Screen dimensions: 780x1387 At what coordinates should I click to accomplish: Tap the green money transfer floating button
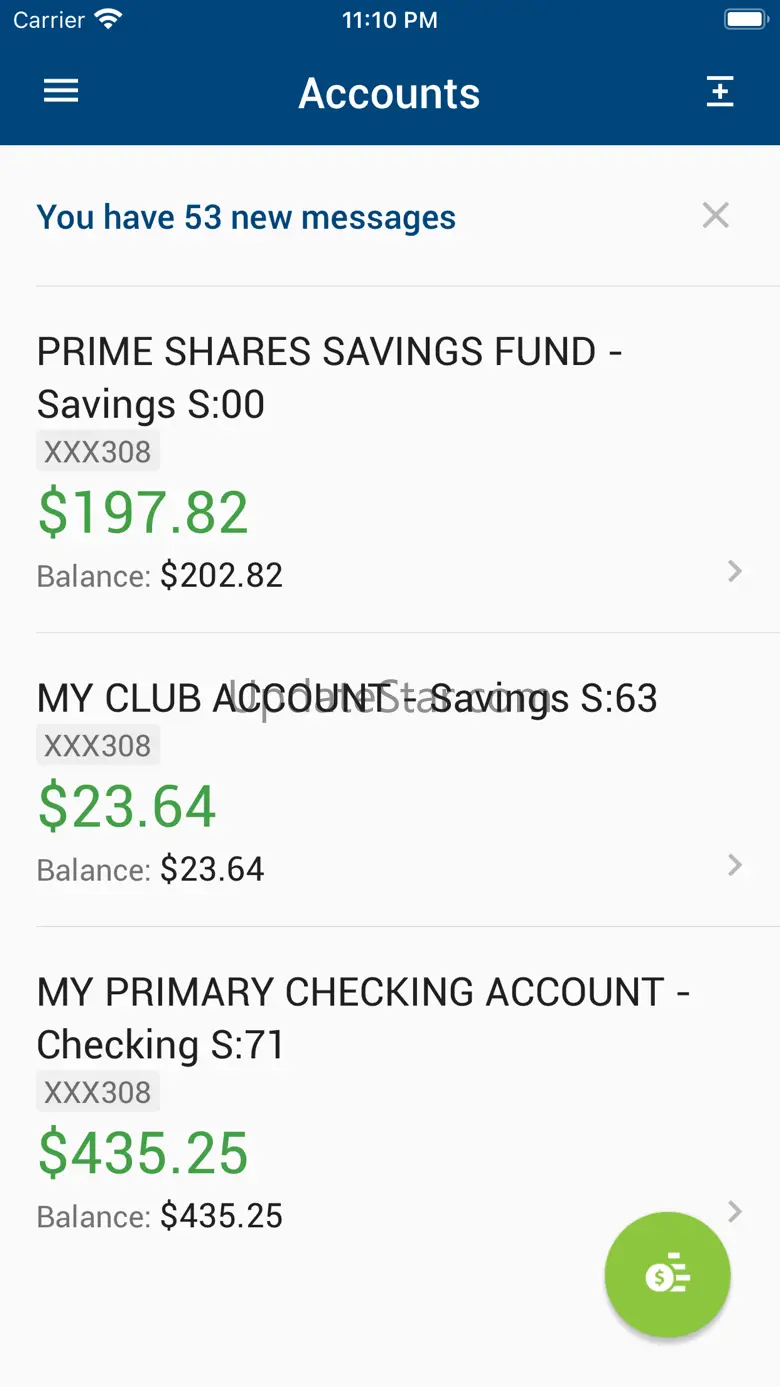click(x=667, y=1274)
